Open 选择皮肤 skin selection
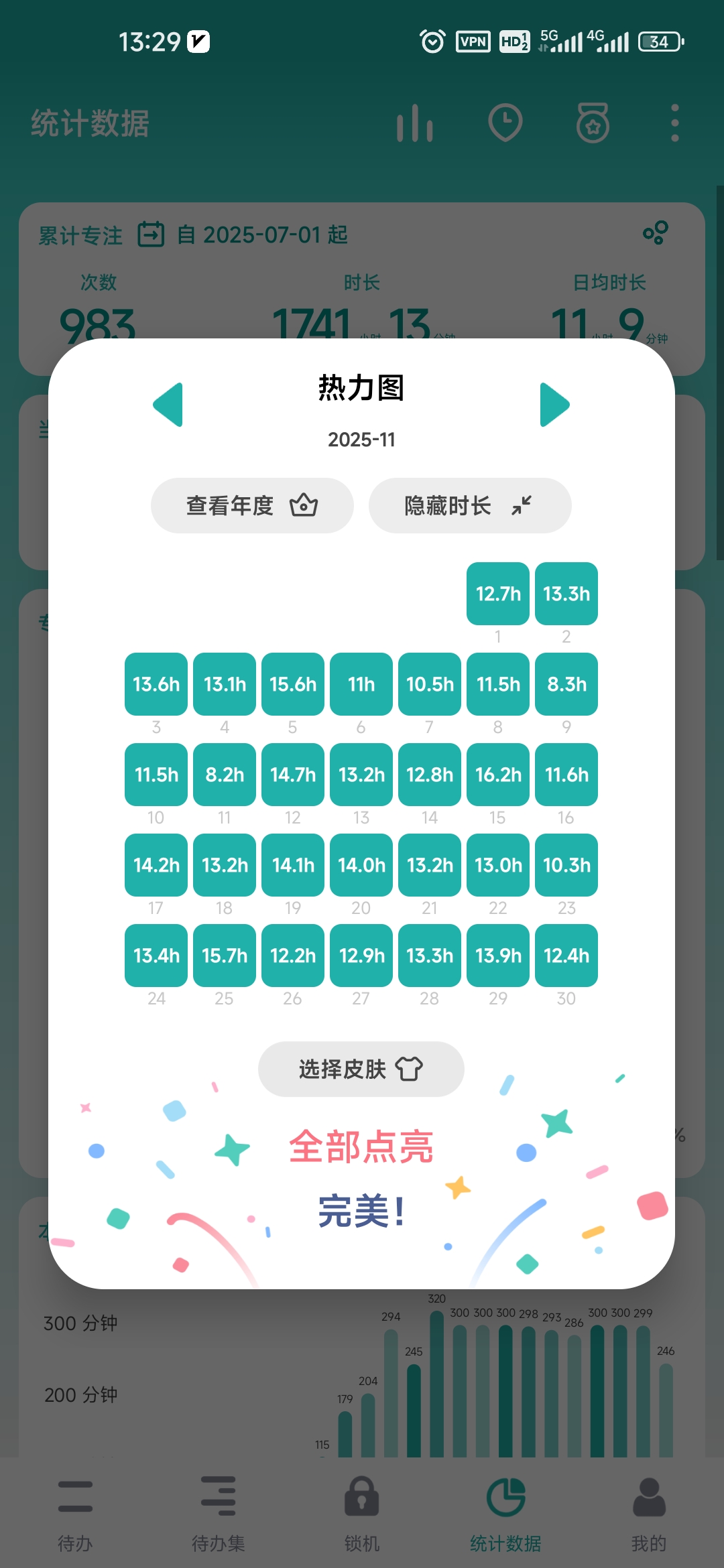 pos(361,1069)
